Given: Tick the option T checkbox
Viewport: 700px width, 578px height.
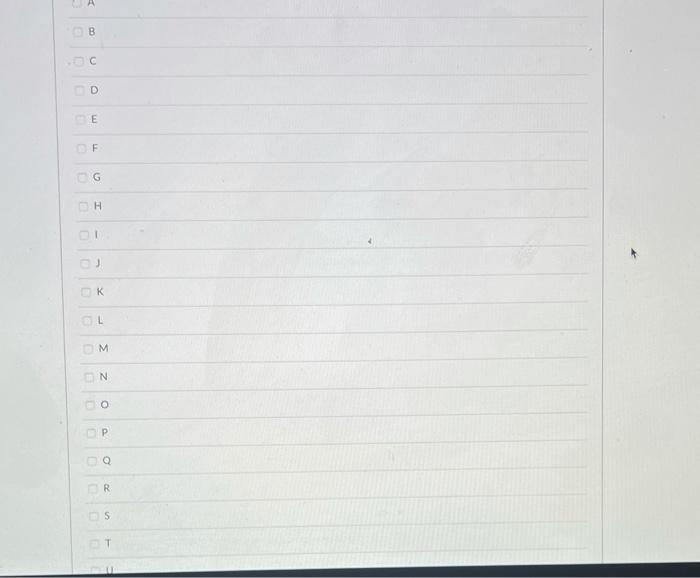Looking at the screenshot, I should click(x=93, y=543).
